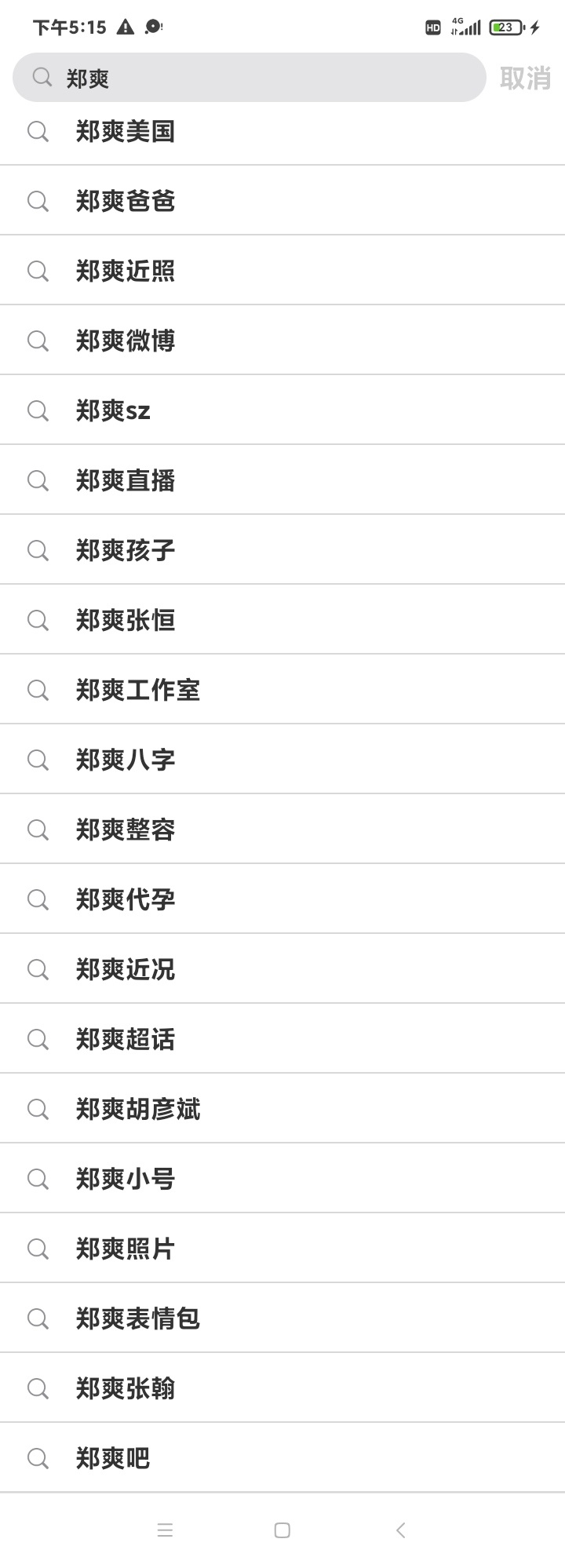Click the magnifier icon inside the search bar
Screen dimensions: 565x1568
pyautogui.click(x=43, y=78)
